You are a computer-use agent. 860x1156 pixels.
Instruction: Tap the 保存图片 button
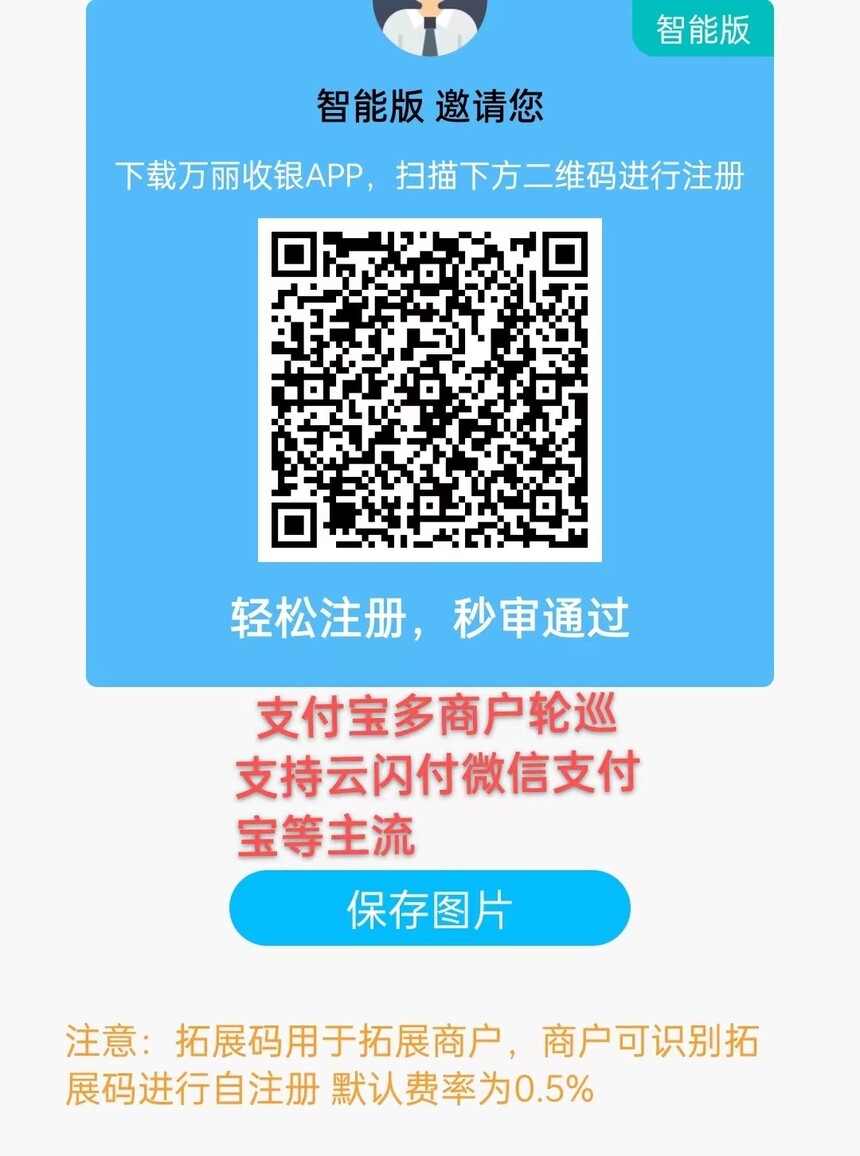pos(429,908)
